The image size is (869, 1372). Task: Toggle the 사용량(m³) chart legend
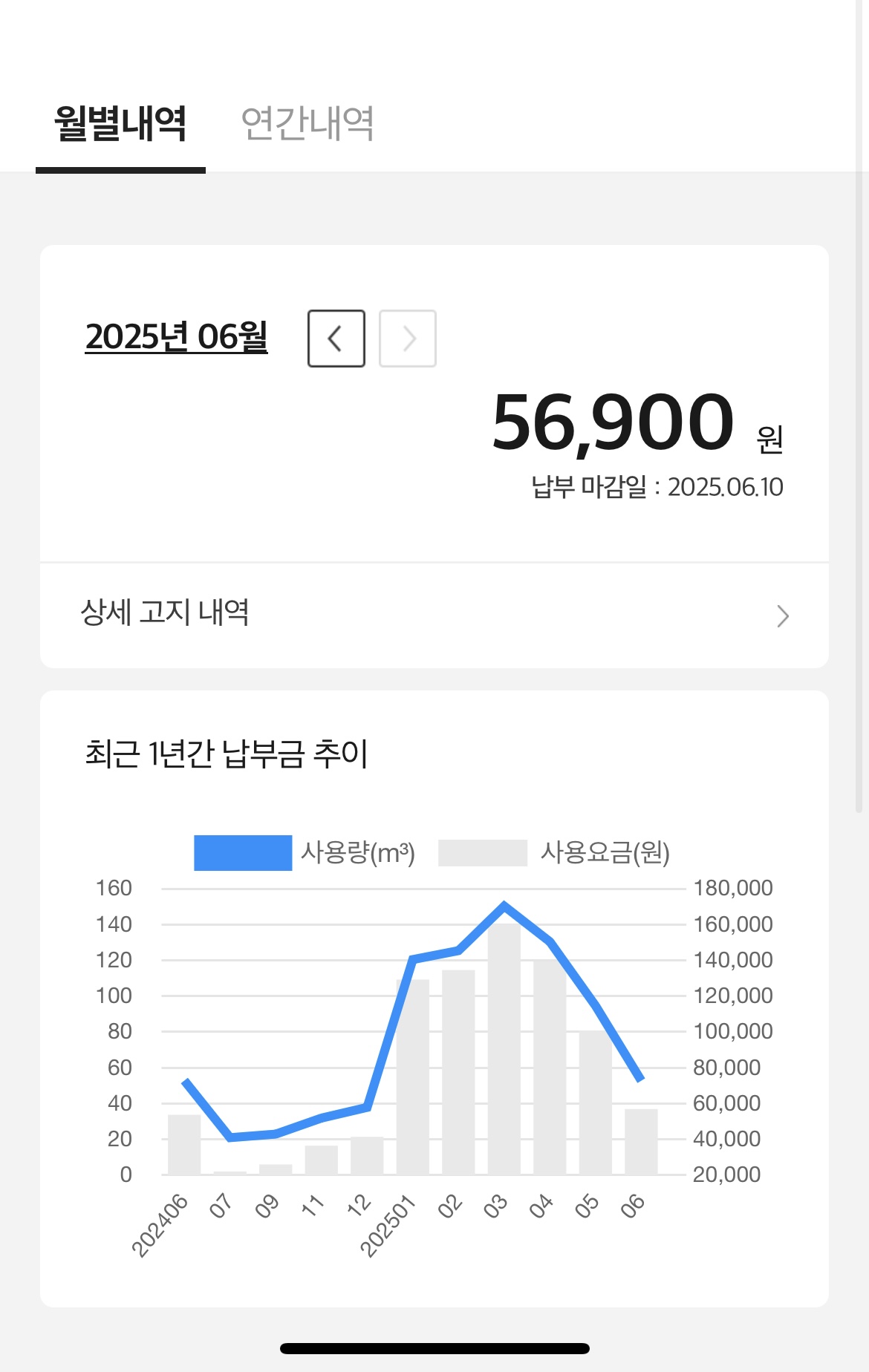click(x=305, y=852)
